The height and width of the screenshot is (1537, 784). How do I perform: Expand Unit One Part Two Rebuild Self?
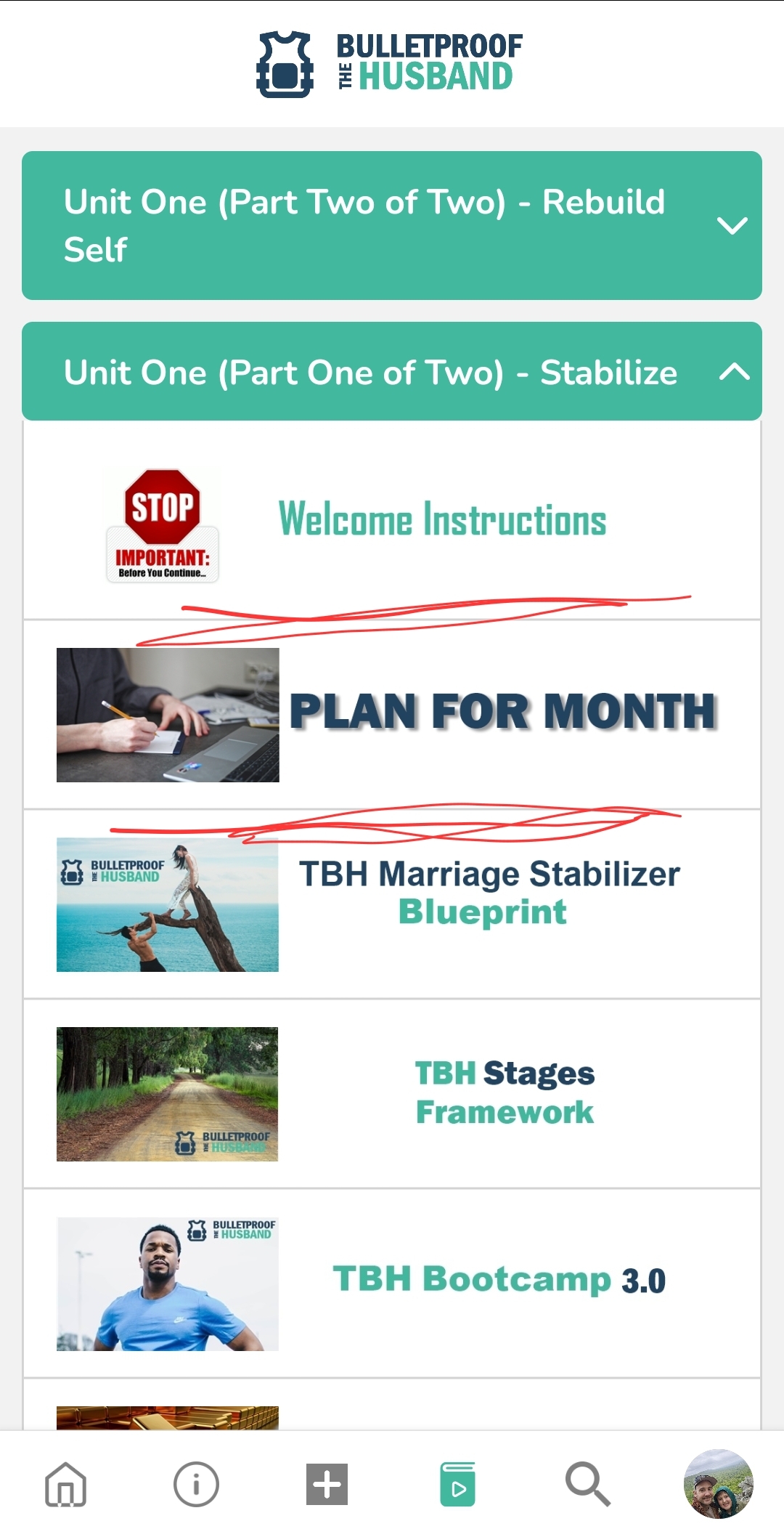[392, 225]
